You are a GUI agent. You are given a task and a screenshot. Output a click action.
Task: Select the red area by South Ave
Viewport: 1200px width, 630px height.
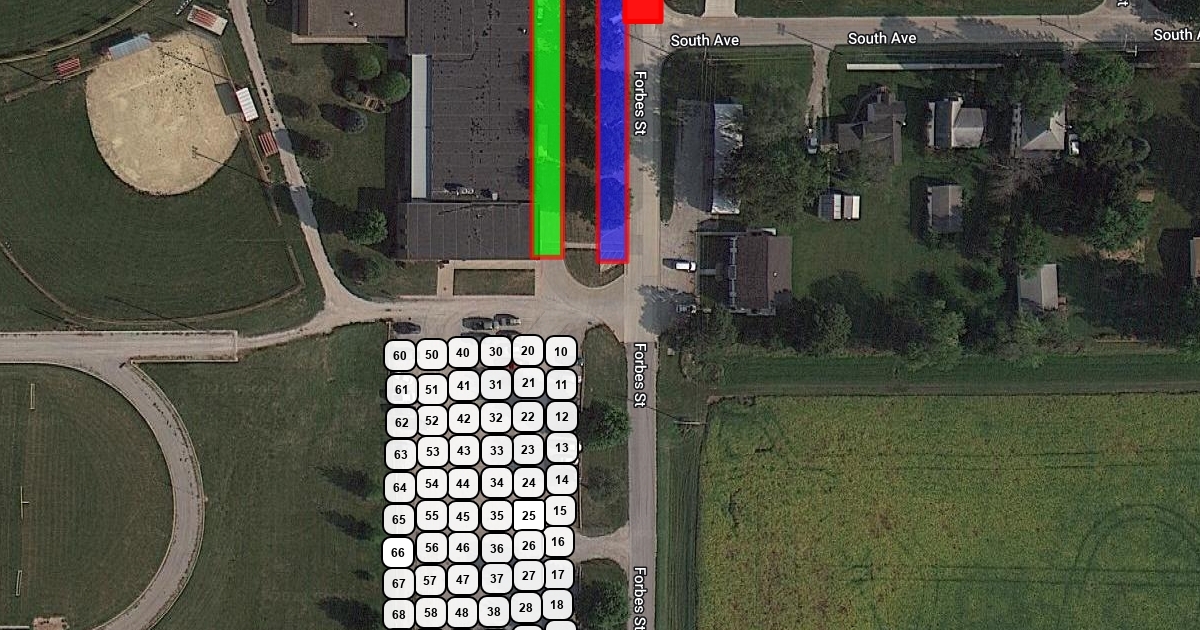(x=643, y=10)
